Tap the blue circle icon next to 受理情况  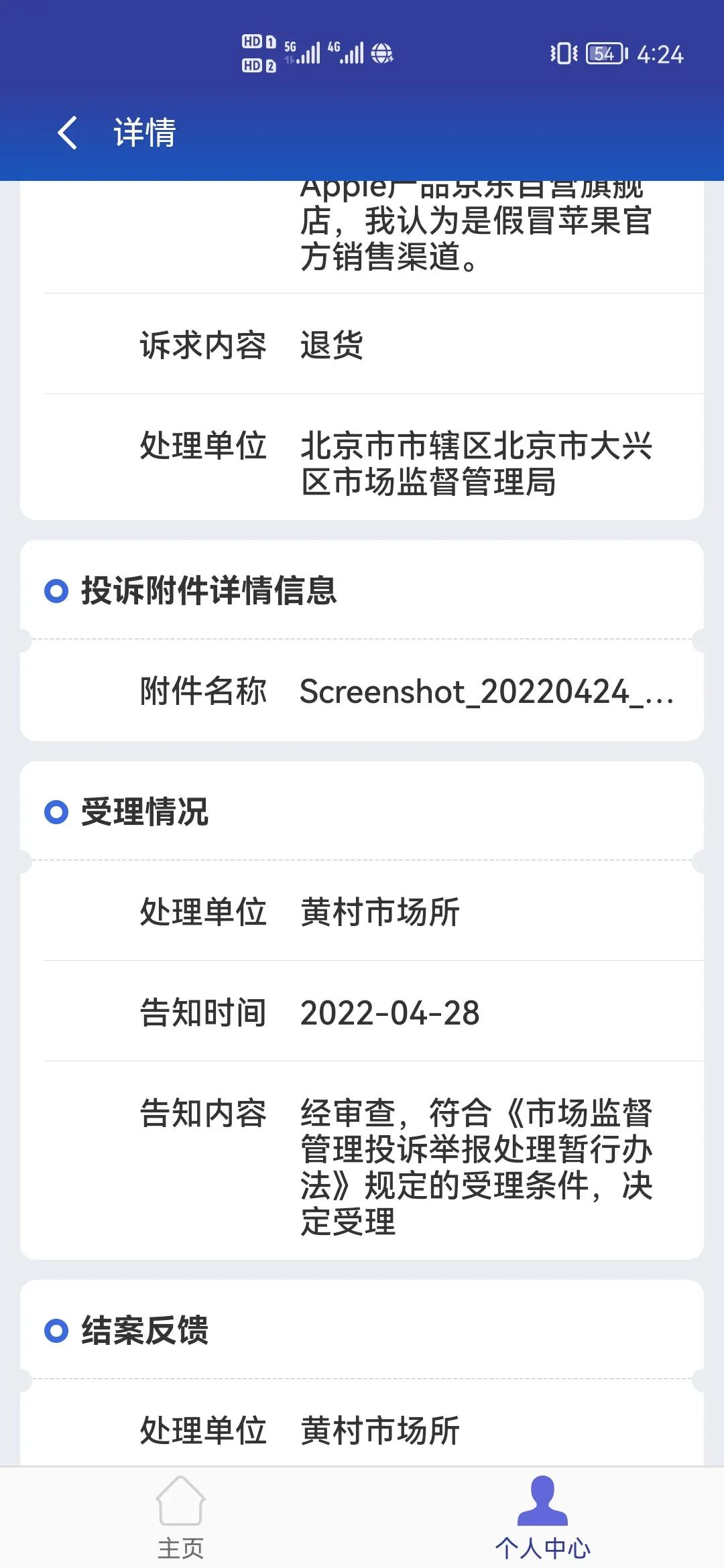(56, 811)
